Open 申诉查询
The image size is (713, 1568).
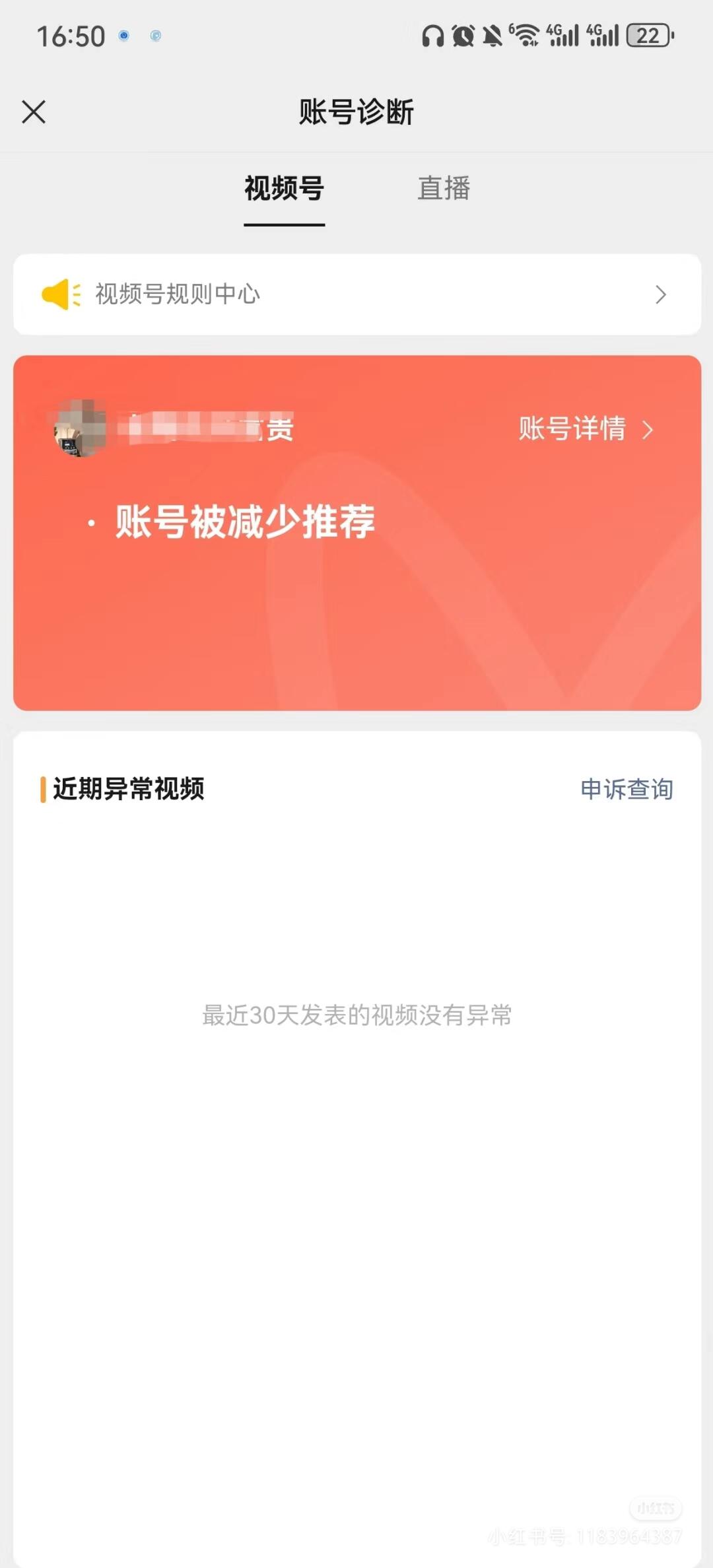626,789
